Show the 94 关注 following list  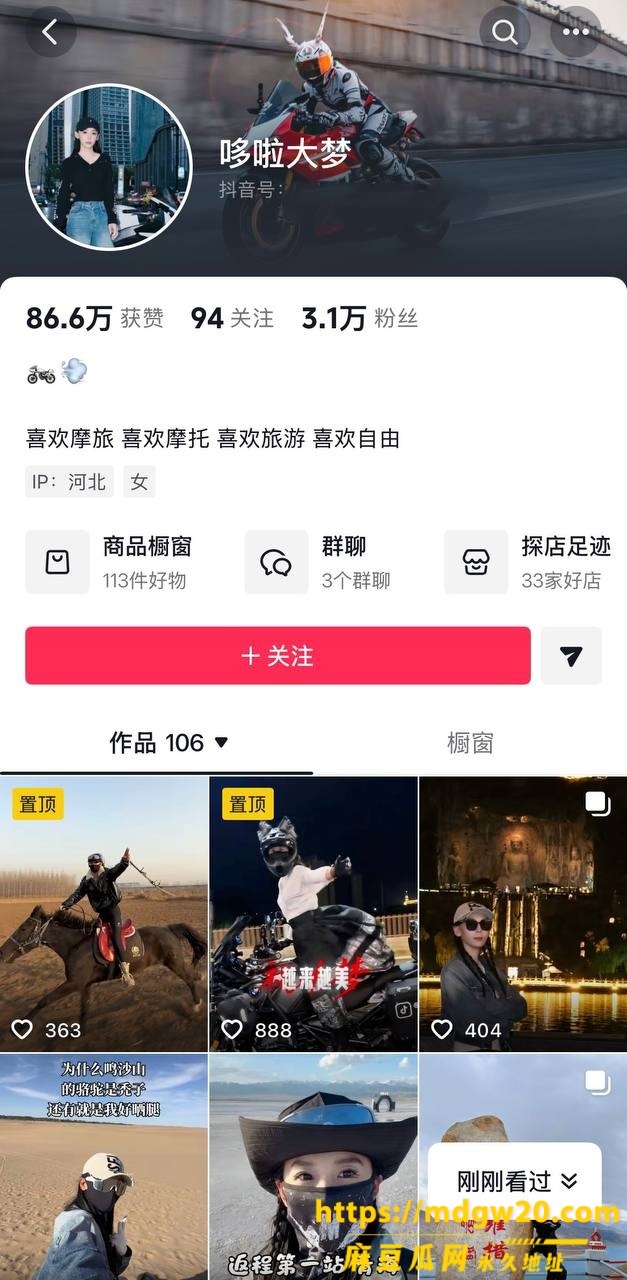232,319
